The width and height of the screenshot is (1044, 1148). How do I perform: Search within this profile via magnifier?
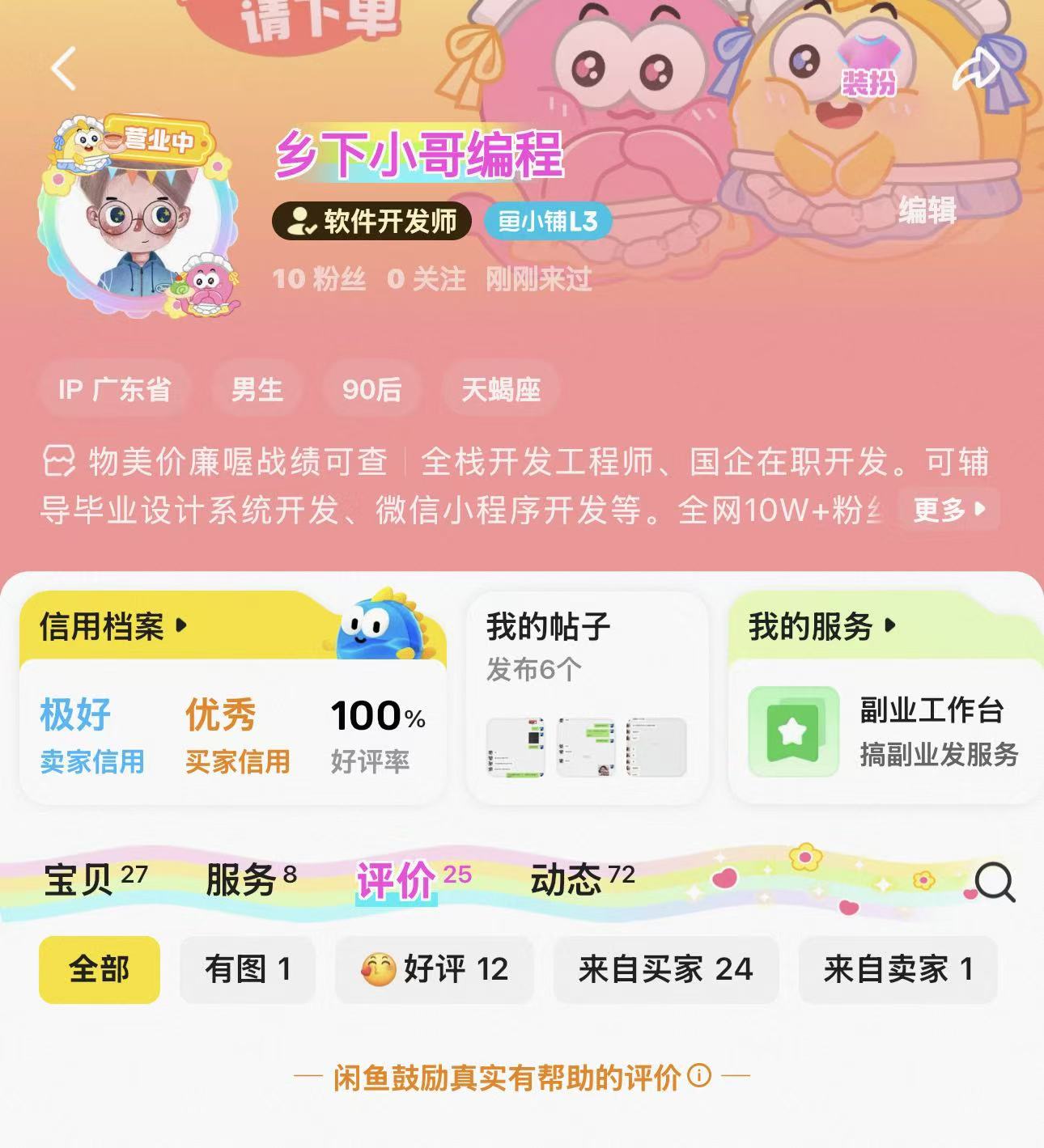994,882
